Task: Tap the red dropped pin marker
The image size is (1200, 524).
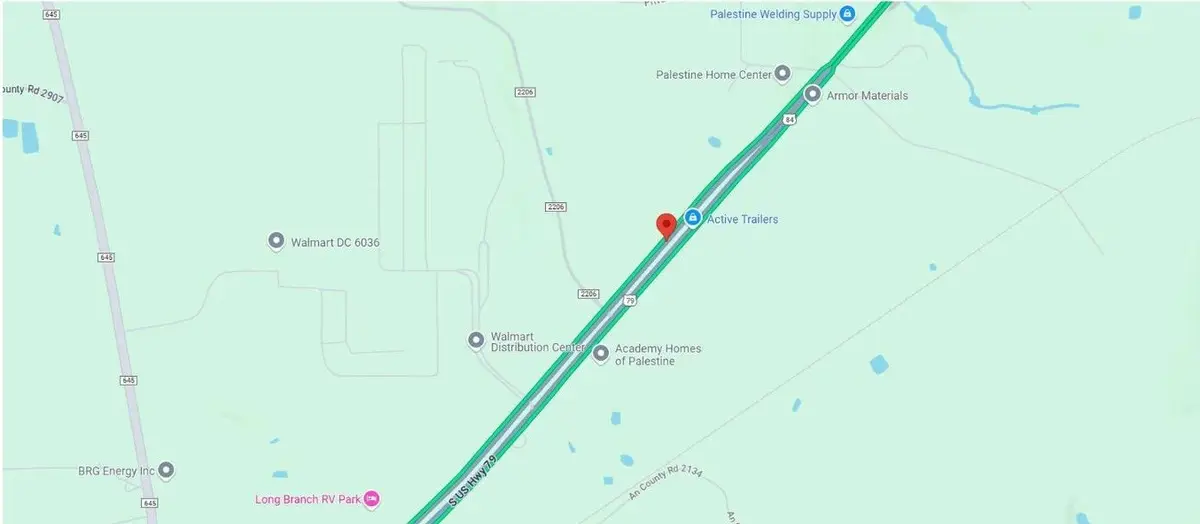Action: pos(665,225)
